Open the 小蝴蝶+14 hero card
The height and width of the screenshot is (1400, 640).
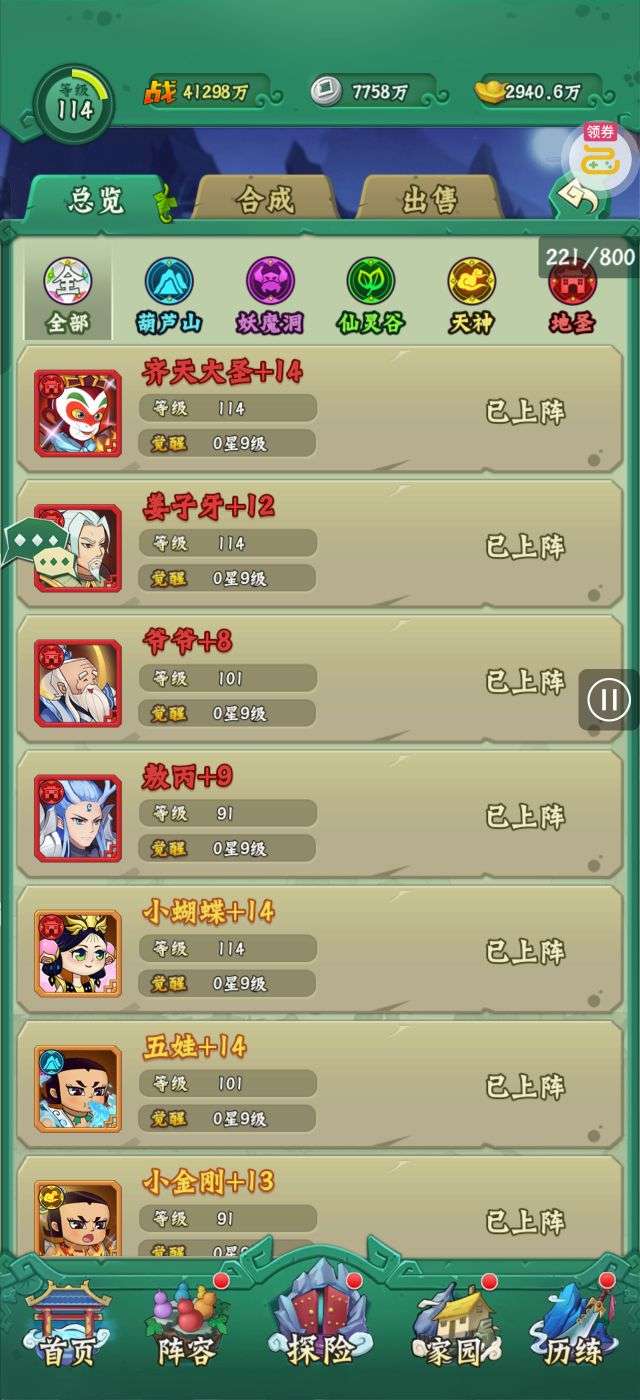(320, 952)
